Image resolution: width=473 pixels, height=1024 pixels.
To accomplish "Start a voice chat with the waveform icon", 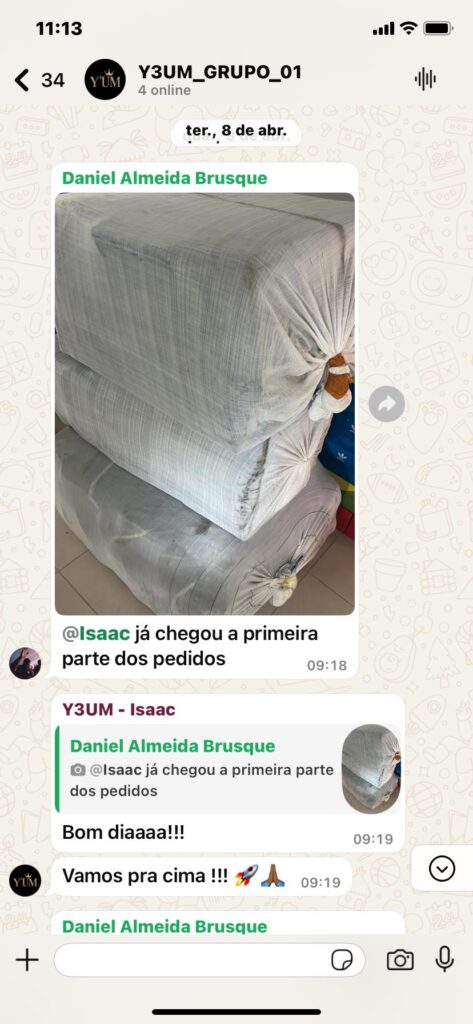I will tap(425, 80).
